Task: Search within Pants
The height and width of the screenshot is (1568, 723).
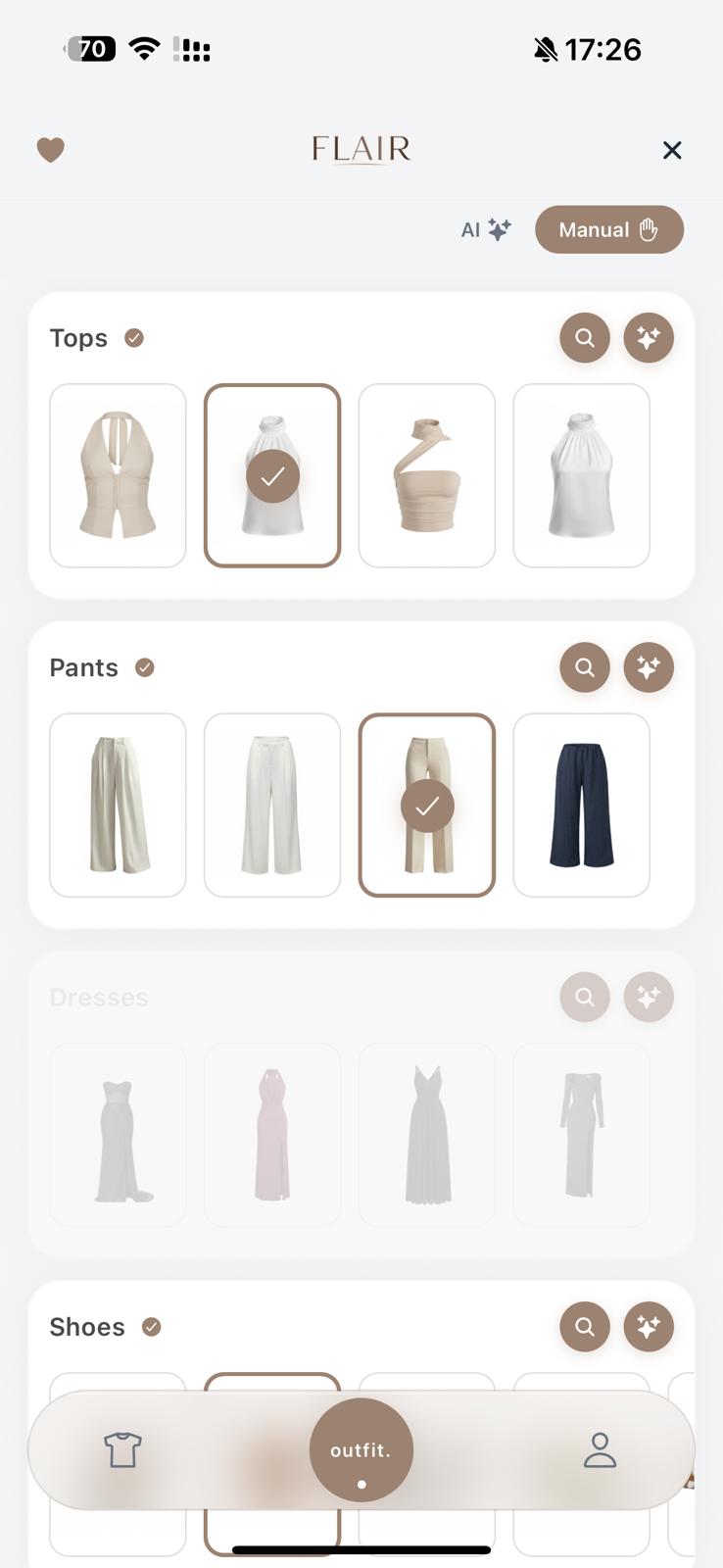Action: [x=585, y=667]
